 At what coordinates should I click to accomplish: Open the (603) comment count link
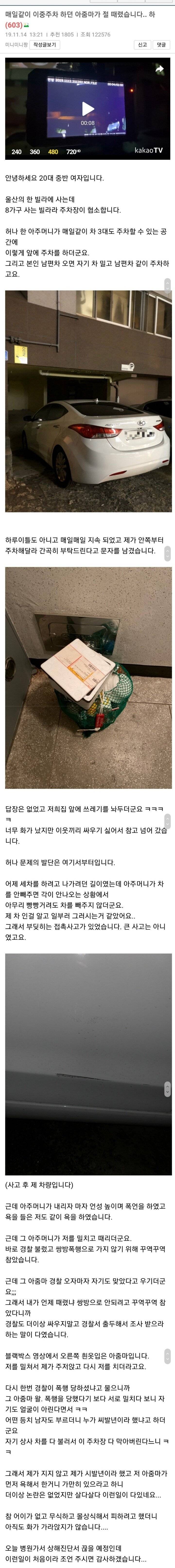tap(14, 26)
